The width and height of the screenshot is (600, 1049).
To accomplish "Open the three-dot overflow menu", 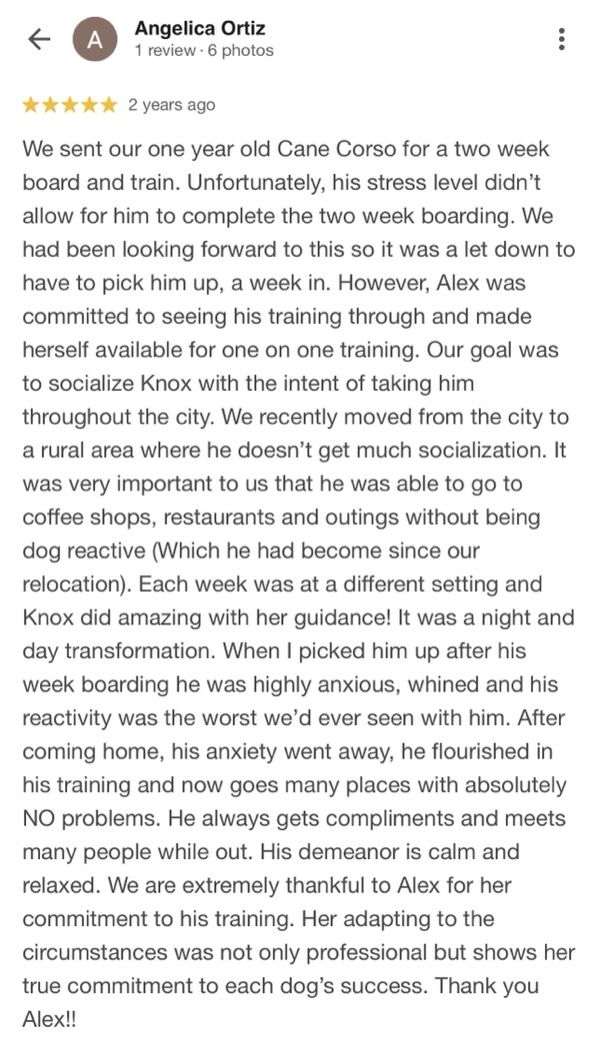I will pos(562,39).
